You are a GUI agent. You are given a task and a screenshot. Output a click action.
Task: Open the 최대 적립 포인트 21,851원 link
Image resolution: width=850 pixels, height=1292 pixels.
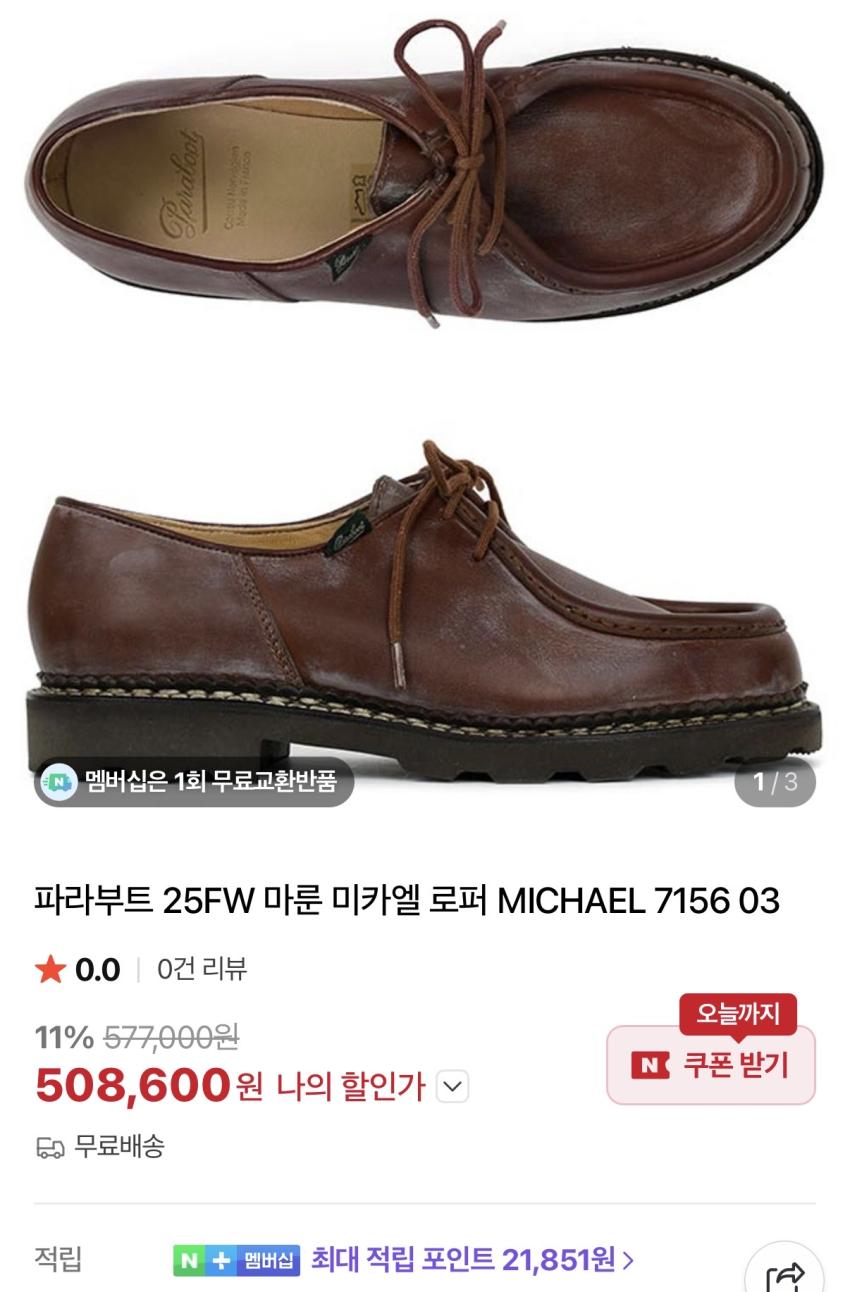472,1259
